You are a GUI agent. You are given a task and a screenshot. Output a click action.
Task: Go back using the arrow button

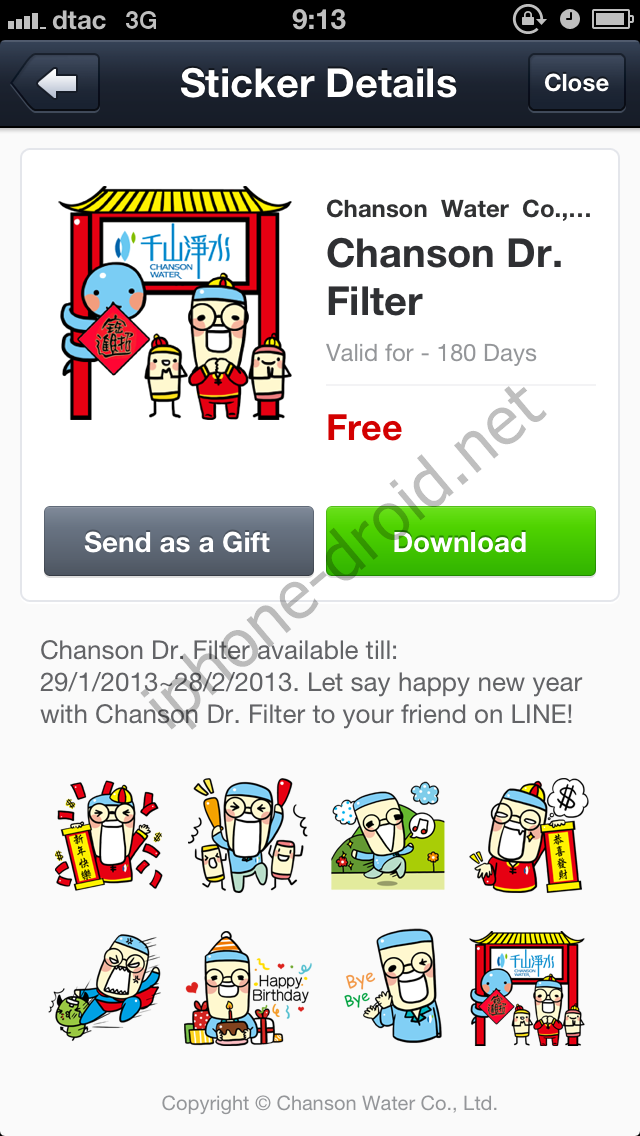(56, 83)
